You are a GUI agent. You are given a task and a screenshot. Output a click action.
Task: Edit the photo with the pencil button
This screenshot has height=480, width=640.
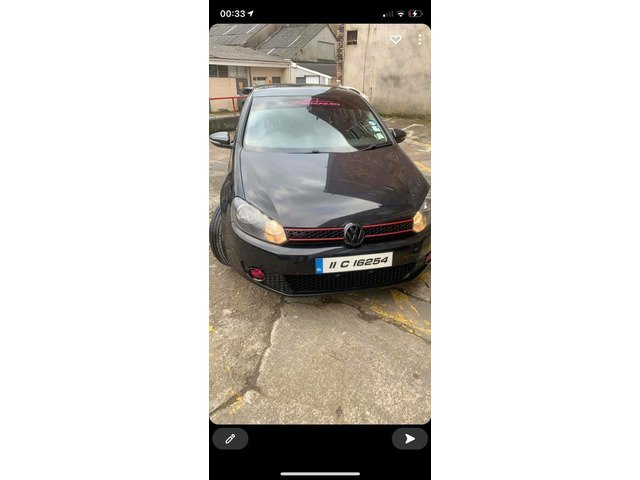pyautogui.click(x=230, y=438)
